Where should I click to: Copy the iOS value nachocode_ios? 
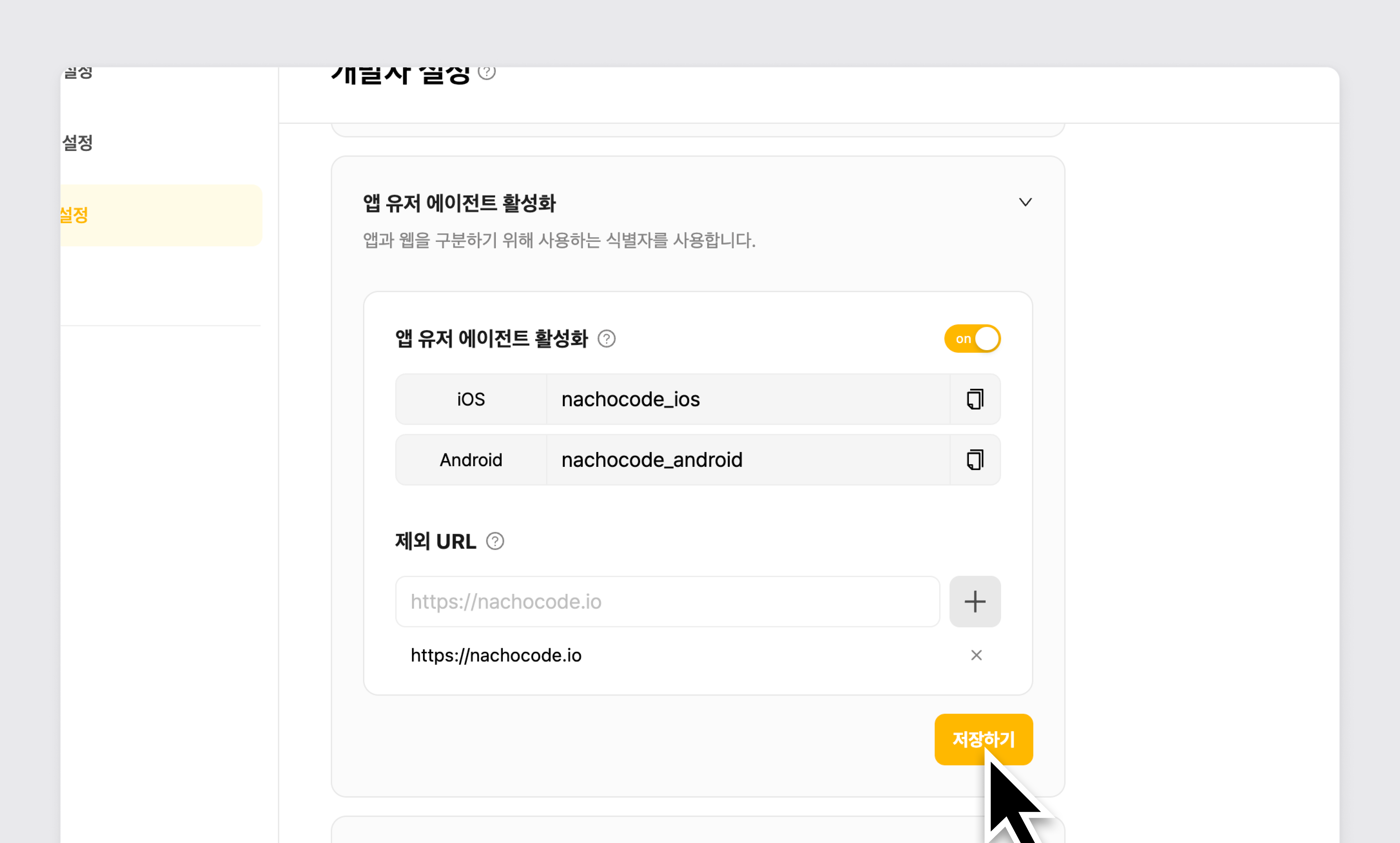975,399
